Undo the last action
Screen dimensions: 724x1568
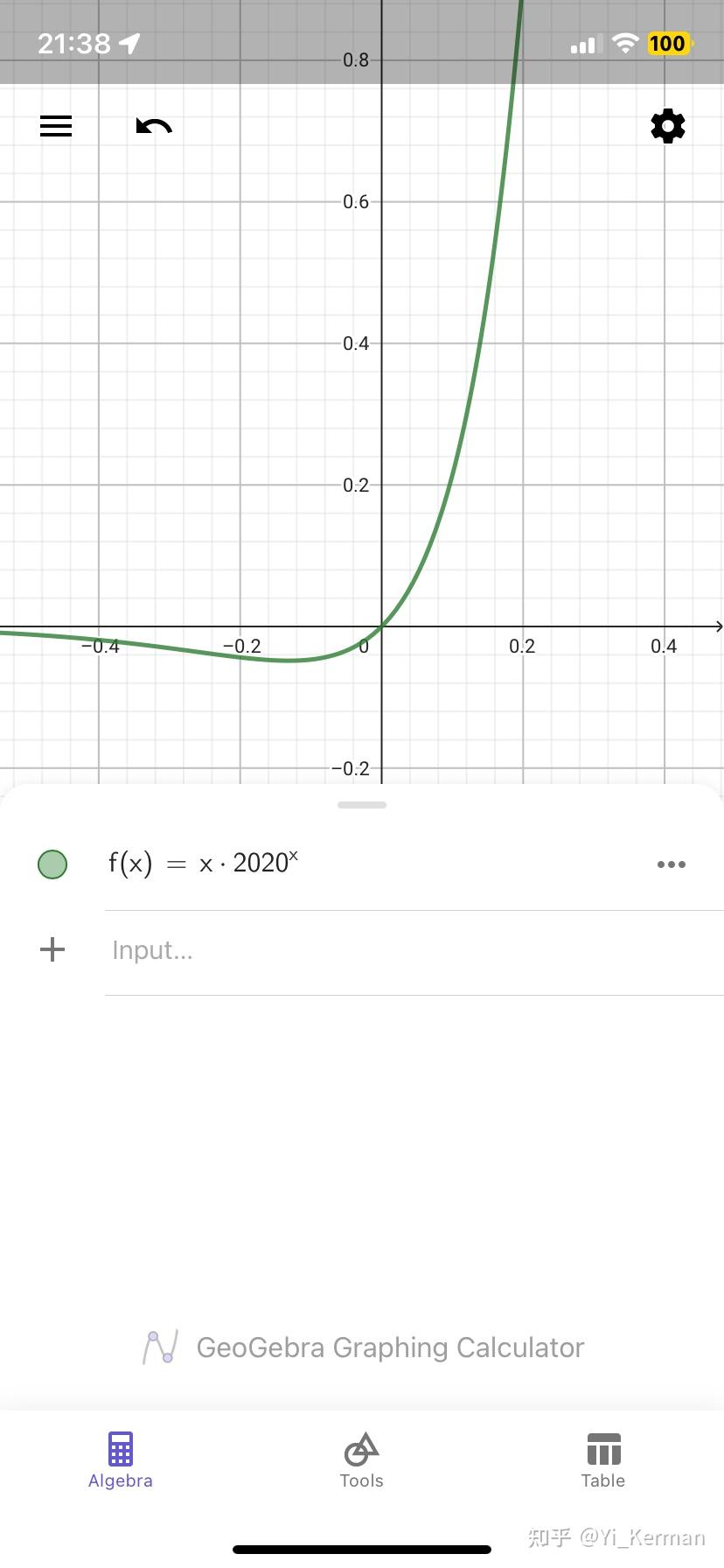(x=154, y=127)
